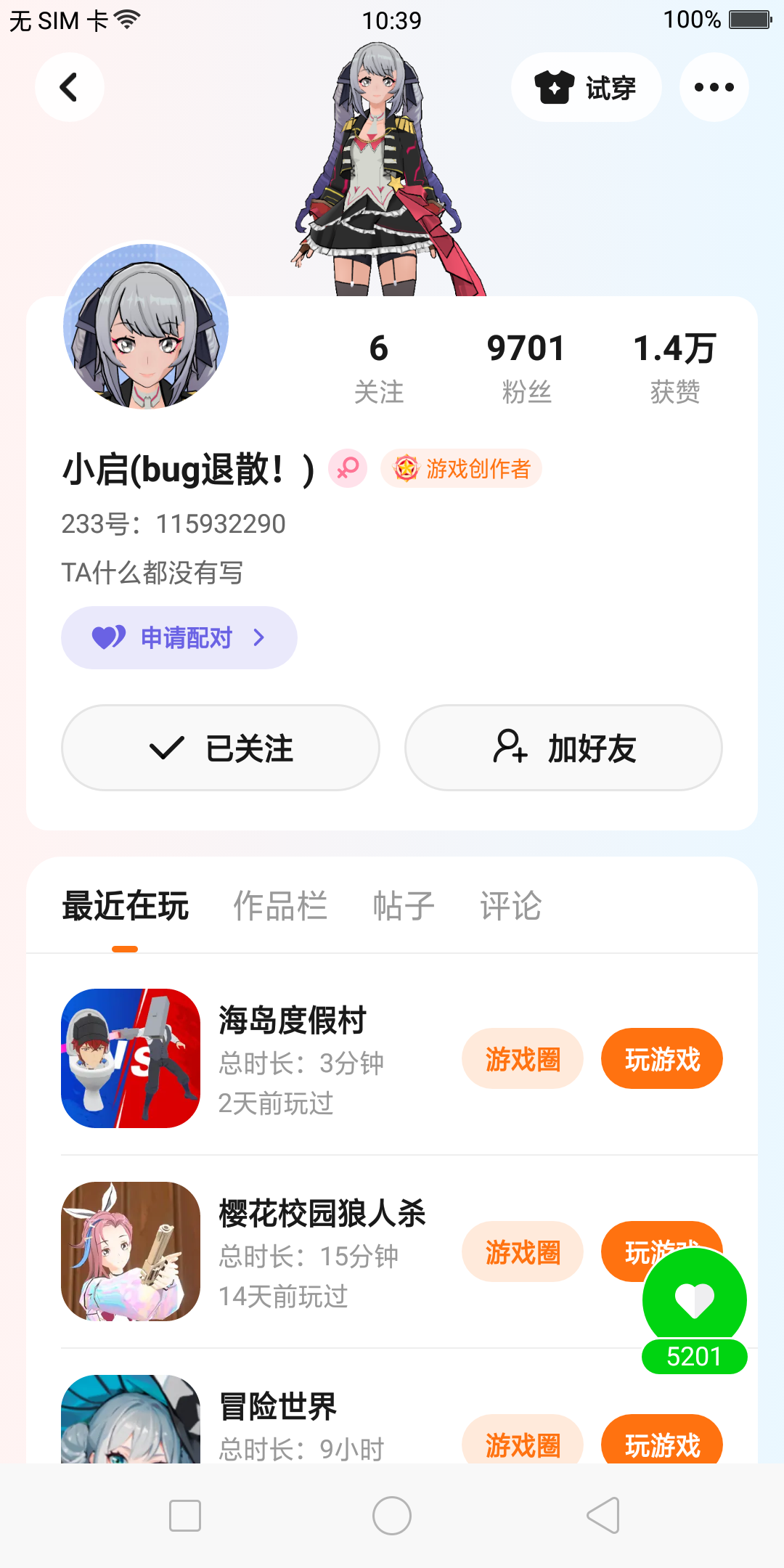
Task: Play 海岛度假村 with 玩游戏
Action: click(662, 1059)
